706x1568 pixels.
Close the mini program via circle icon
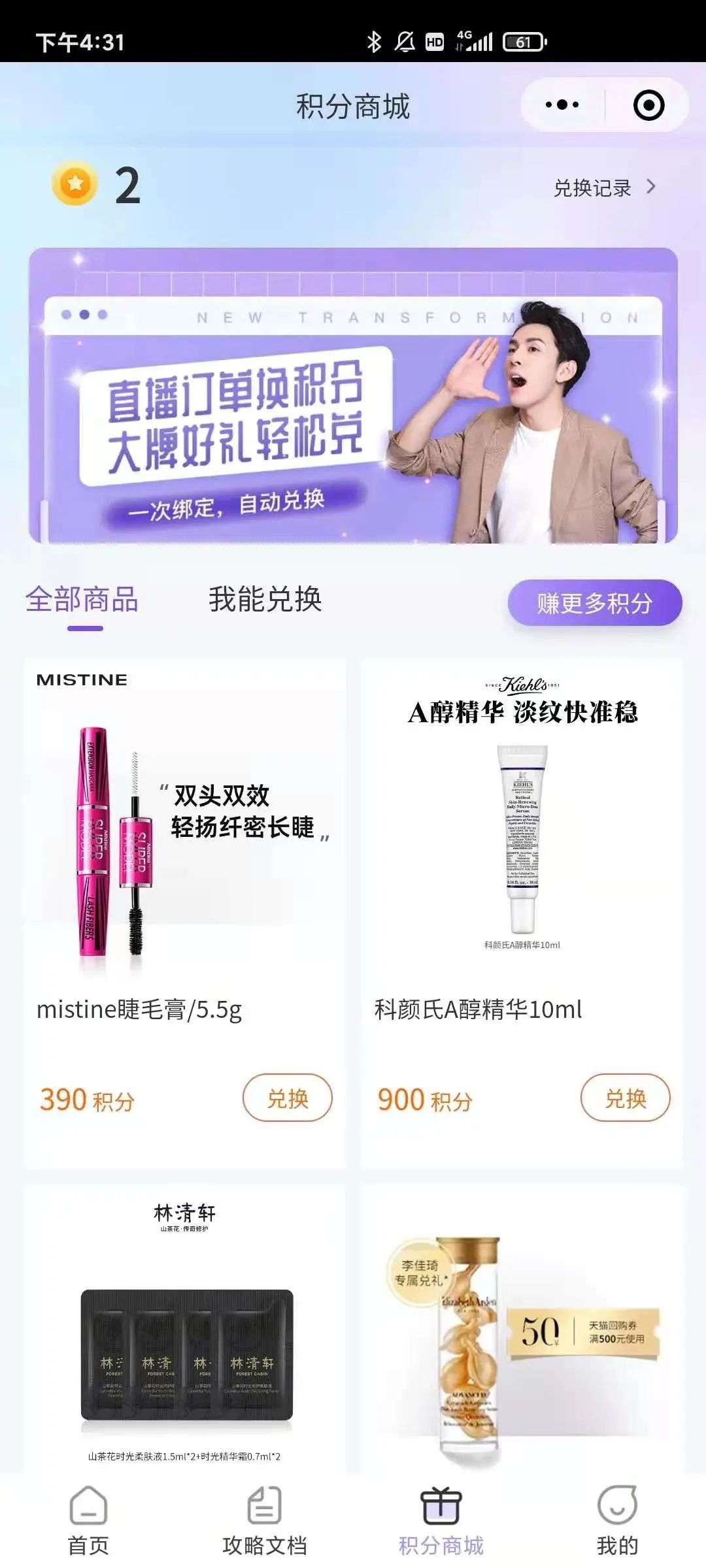[x=648, y=105]
